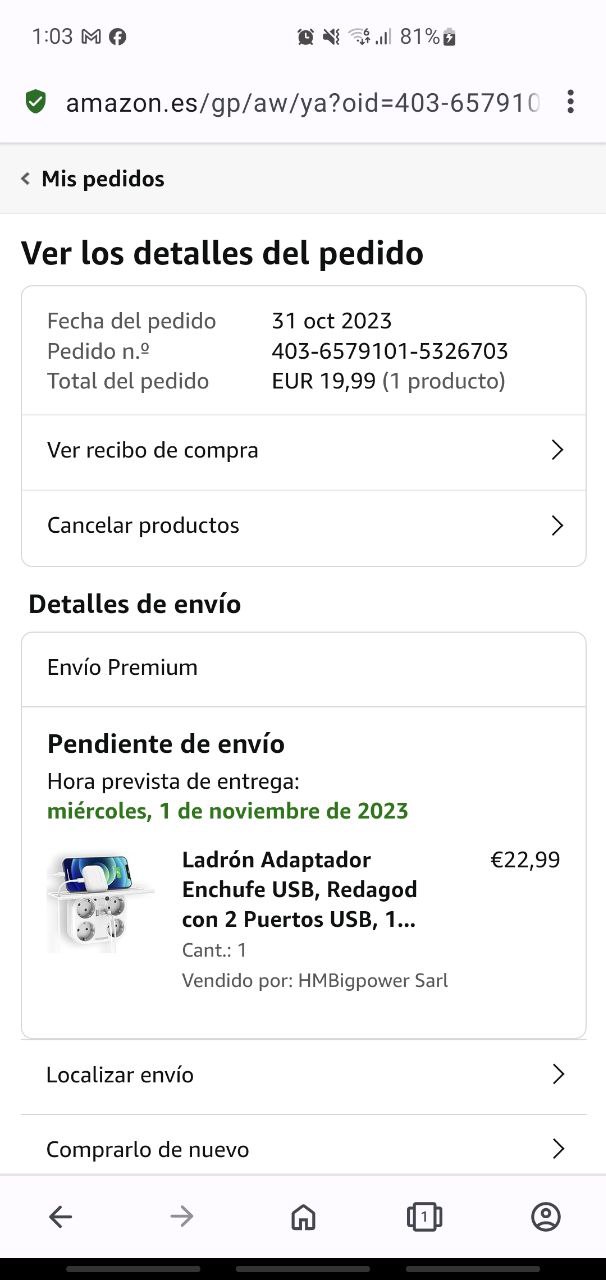Screen dimensions: 606x1280
Task: Open the browser account profile icon
Action: pyautogui.click(x=546, y=1216)
